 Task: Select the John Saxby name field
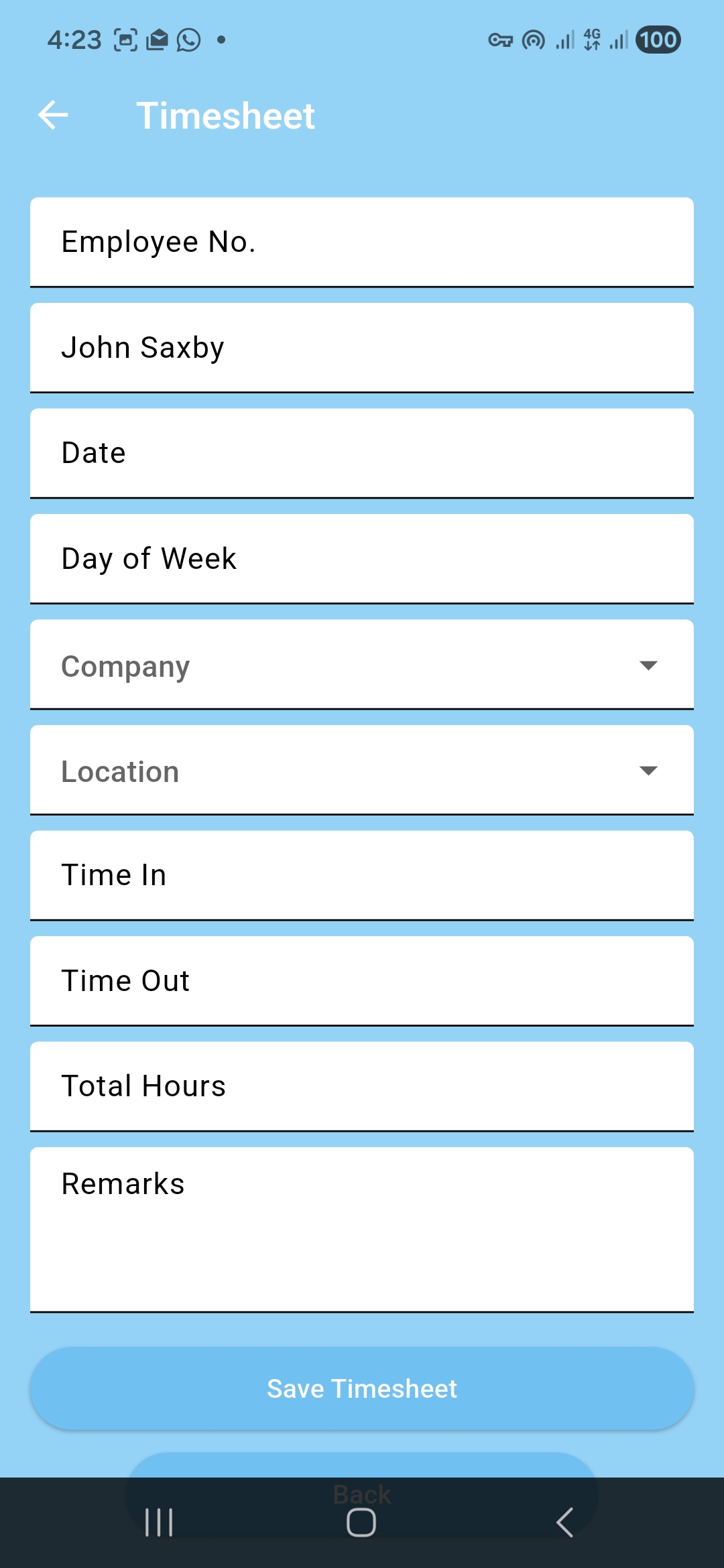click(x=361, y=347)
